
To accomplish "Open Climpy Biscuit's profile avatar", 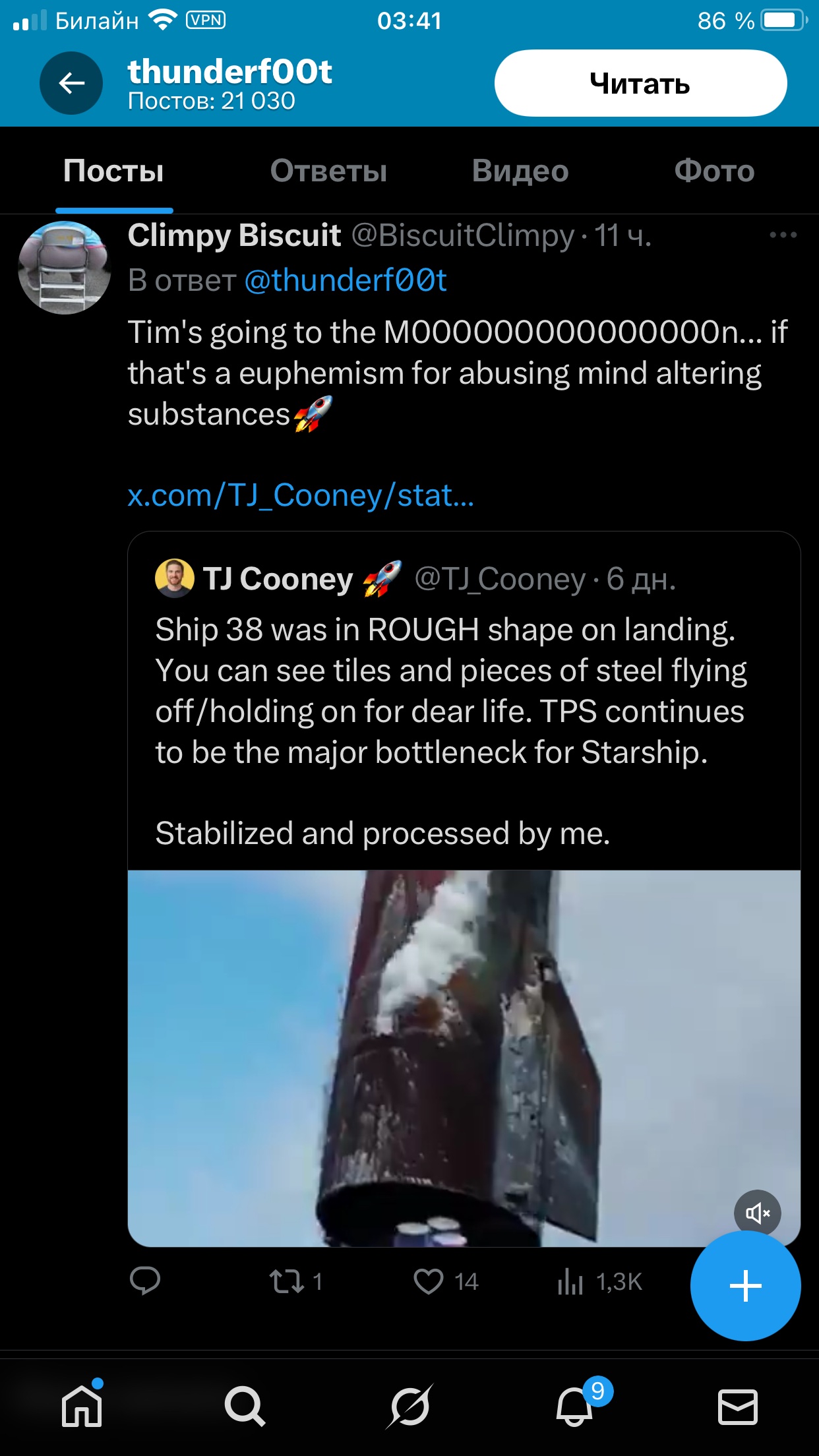I will click(x=65, y=268).
